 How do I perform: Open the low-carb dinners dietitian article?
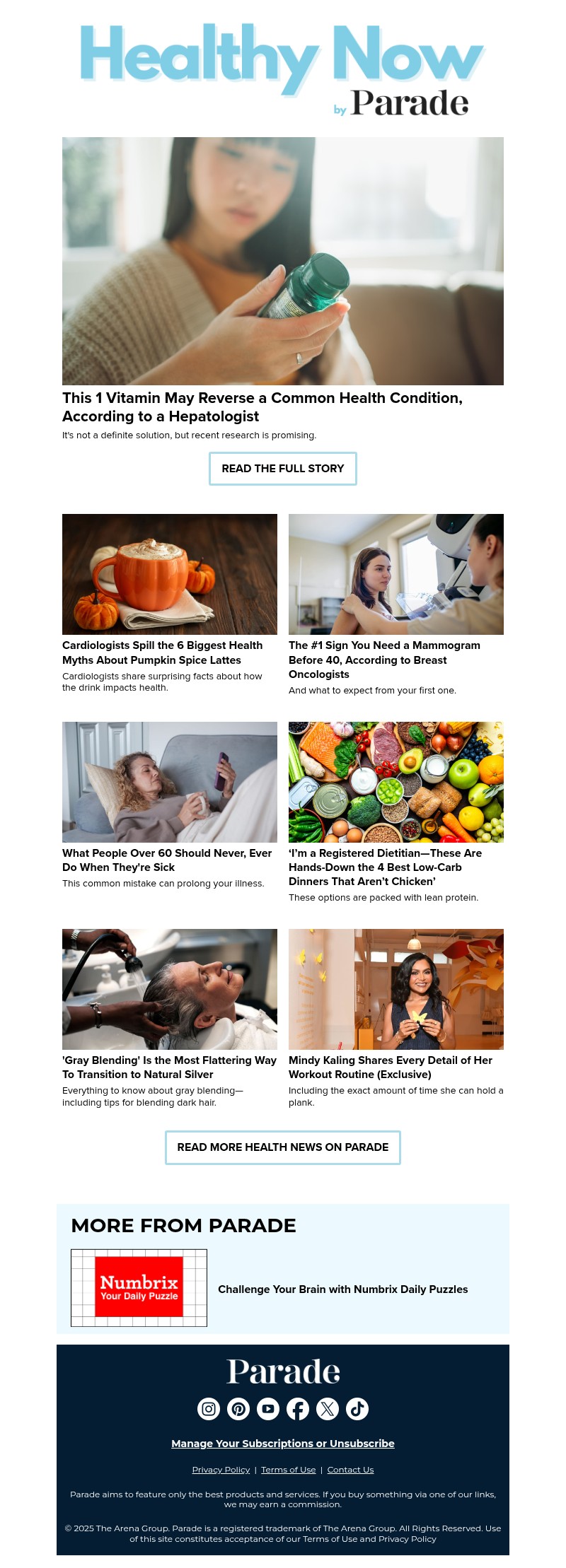(x=385, y=867)
